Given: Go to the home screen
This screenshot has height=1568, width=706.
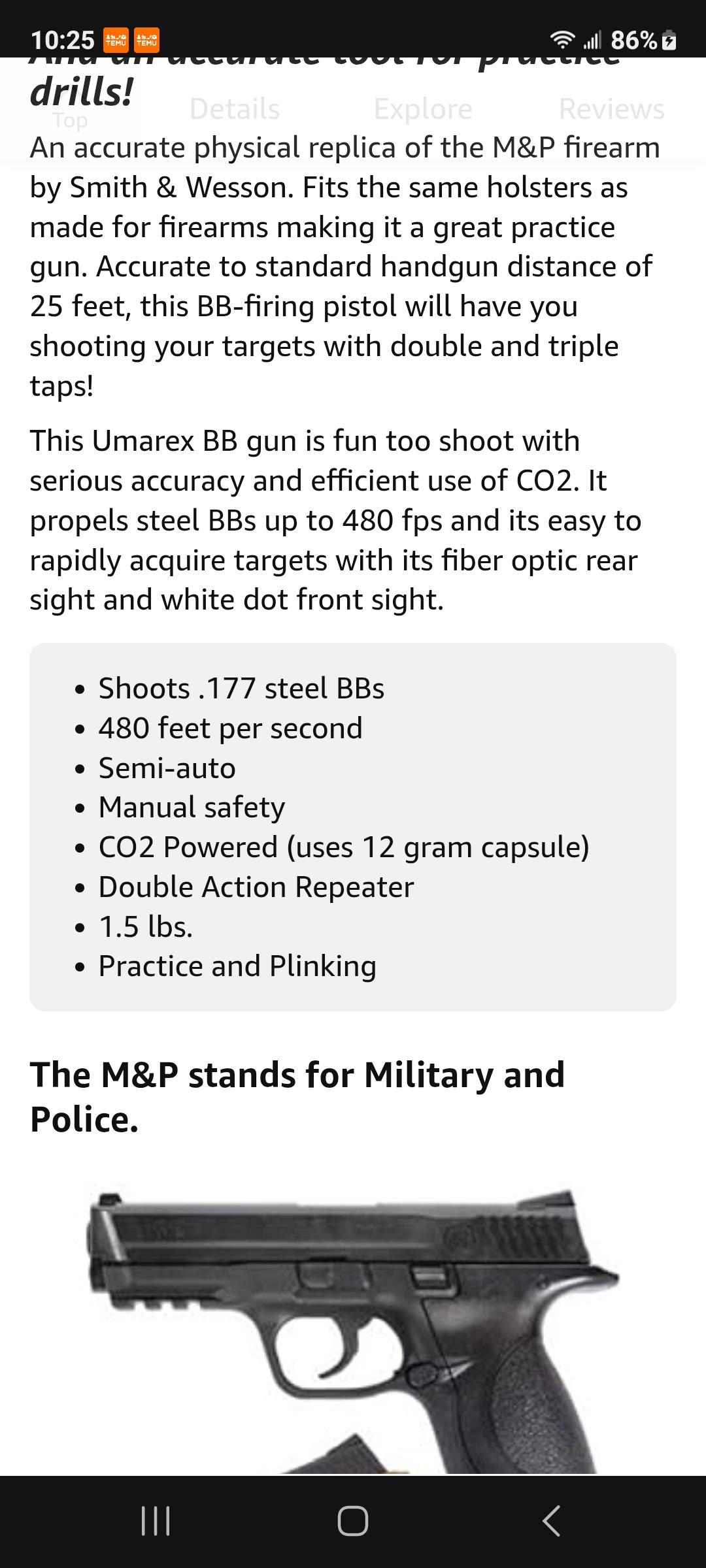Looking at the screenshot, I should pyautogui.click(x=353, y=1521).
